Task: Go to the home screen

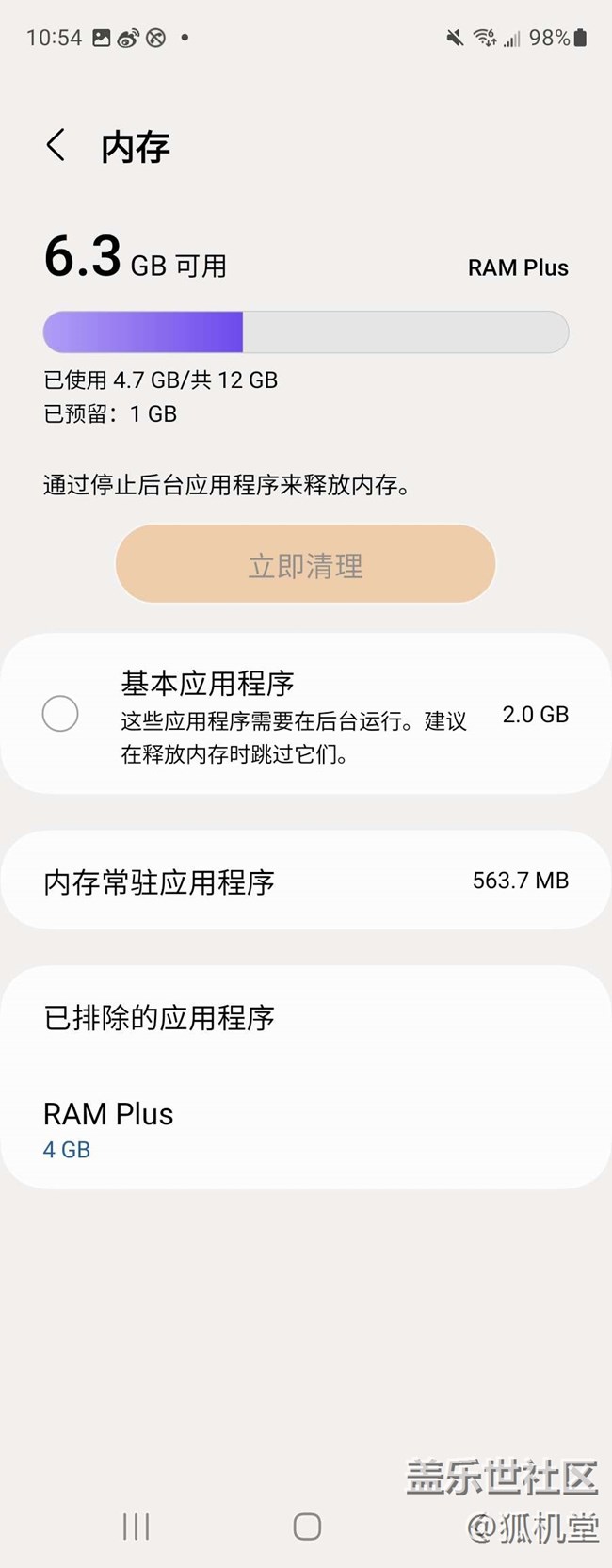Action: 307,1527
